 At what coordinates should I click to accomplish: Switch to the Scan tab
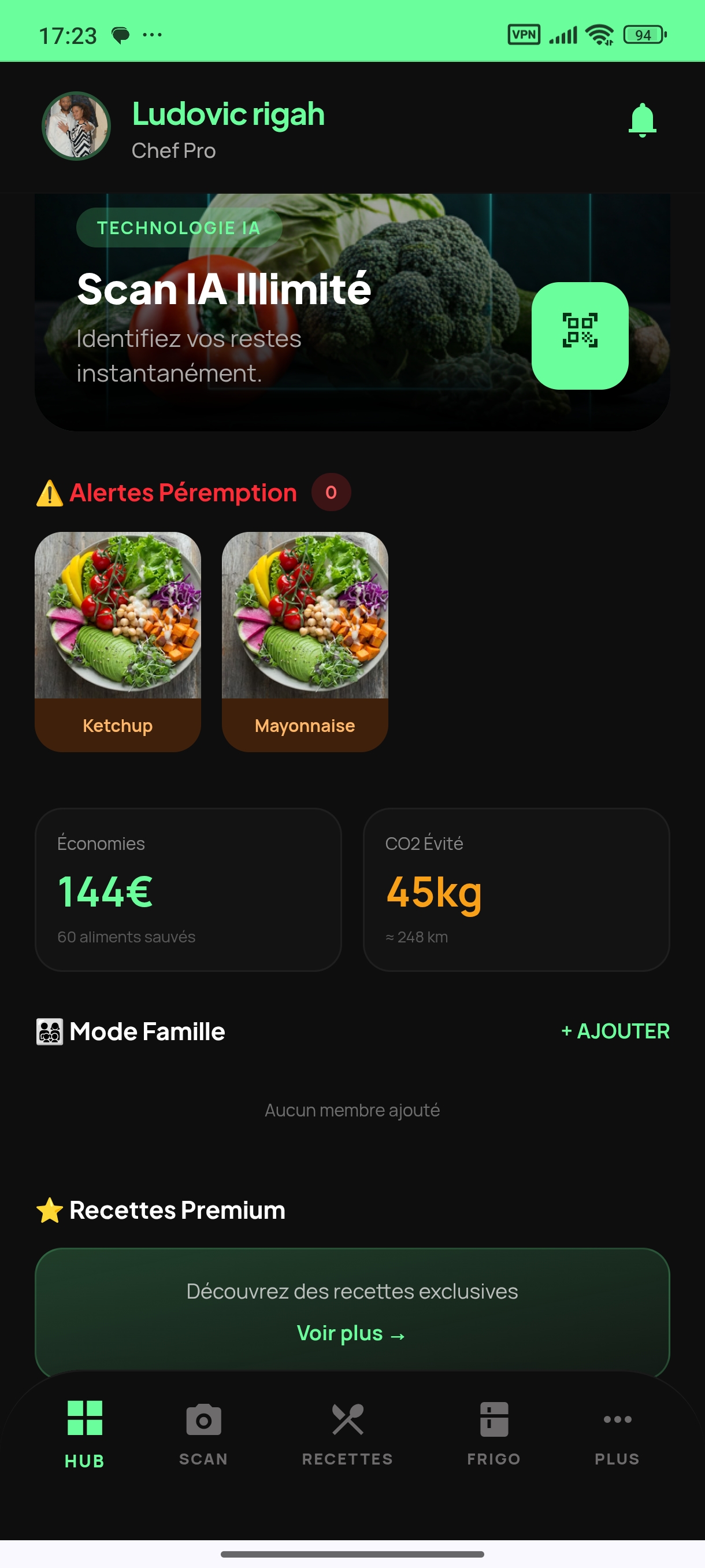pos(203,1434)
